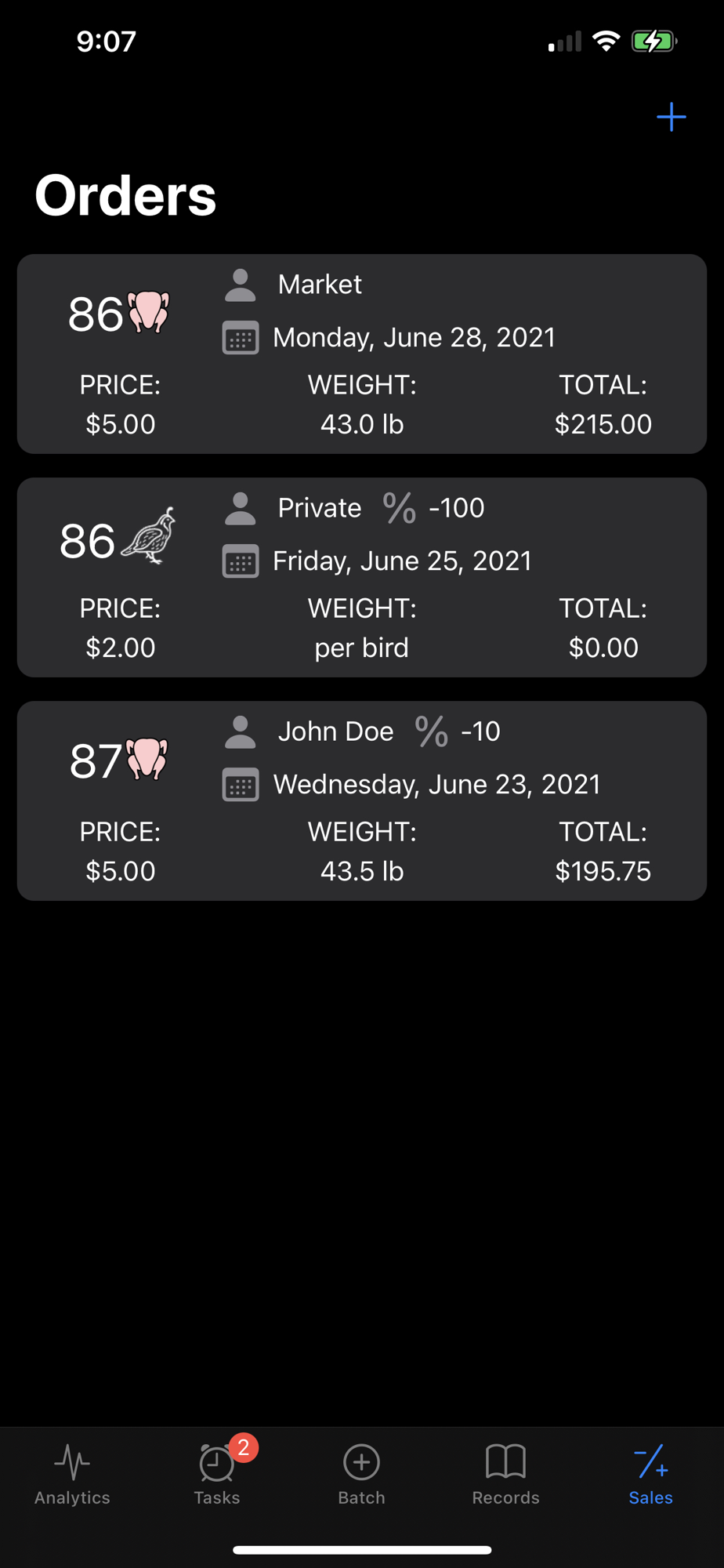
Task: Select the Batch tab
Action: point(362,1475)
